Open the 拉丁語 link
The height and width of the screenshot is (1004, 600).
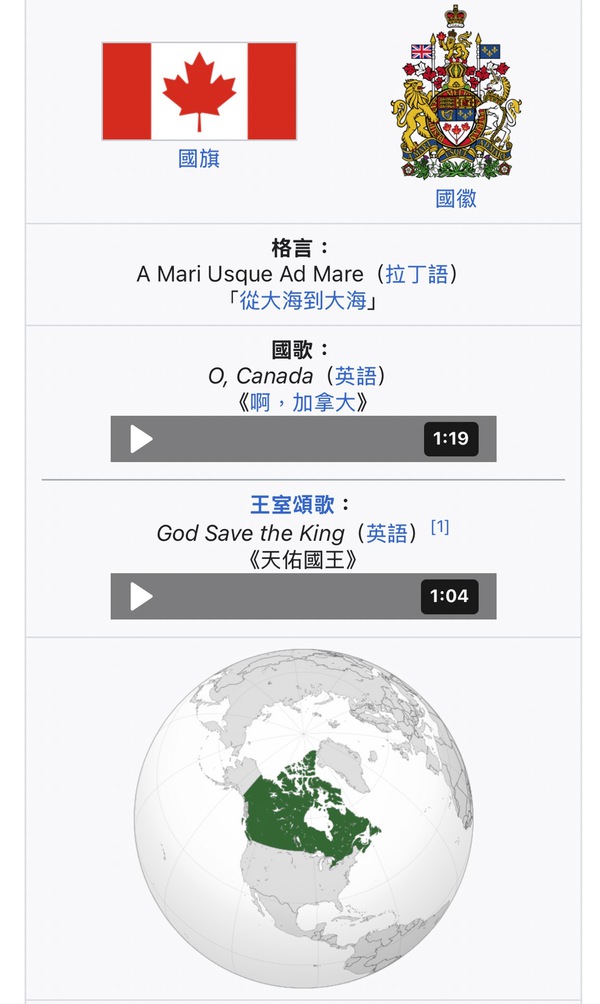(x=417, y=274)
